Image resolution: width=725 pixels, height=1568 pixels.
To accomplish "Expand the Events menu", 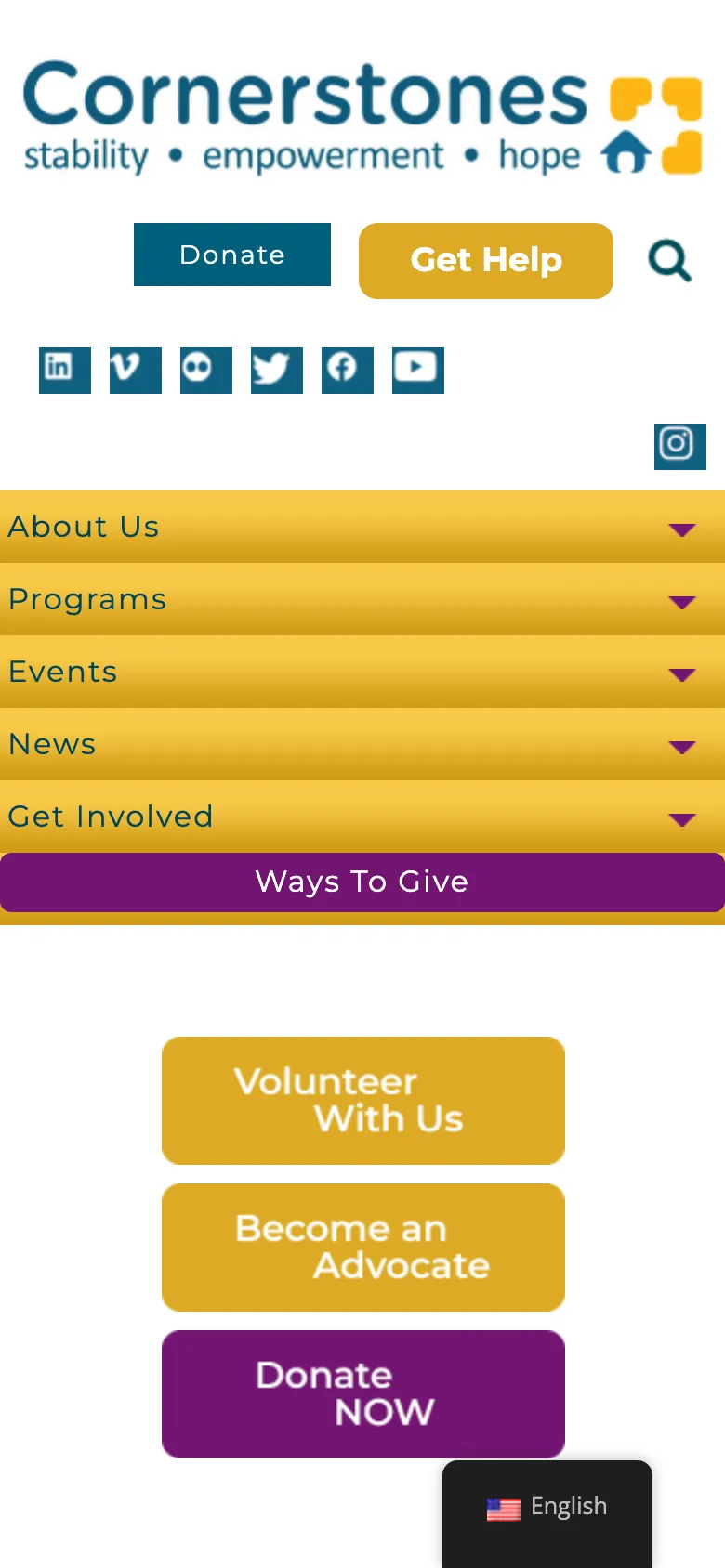I will pyautogui.click(x=681, y=673).
